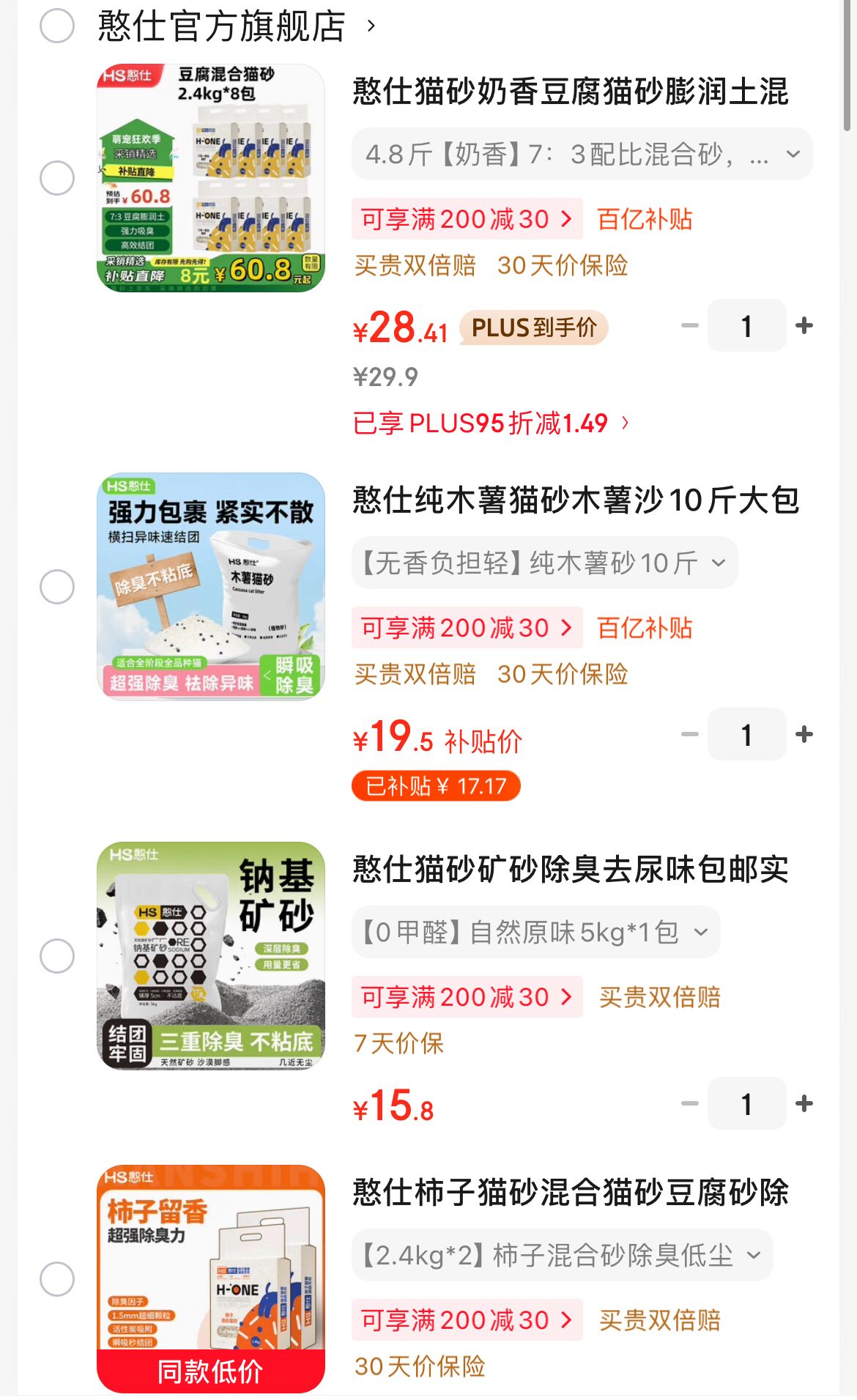Increase quantity of the ¥28.41 奶香豆腐猫砂
The image size is (857, 1400).
click(804, 325)
